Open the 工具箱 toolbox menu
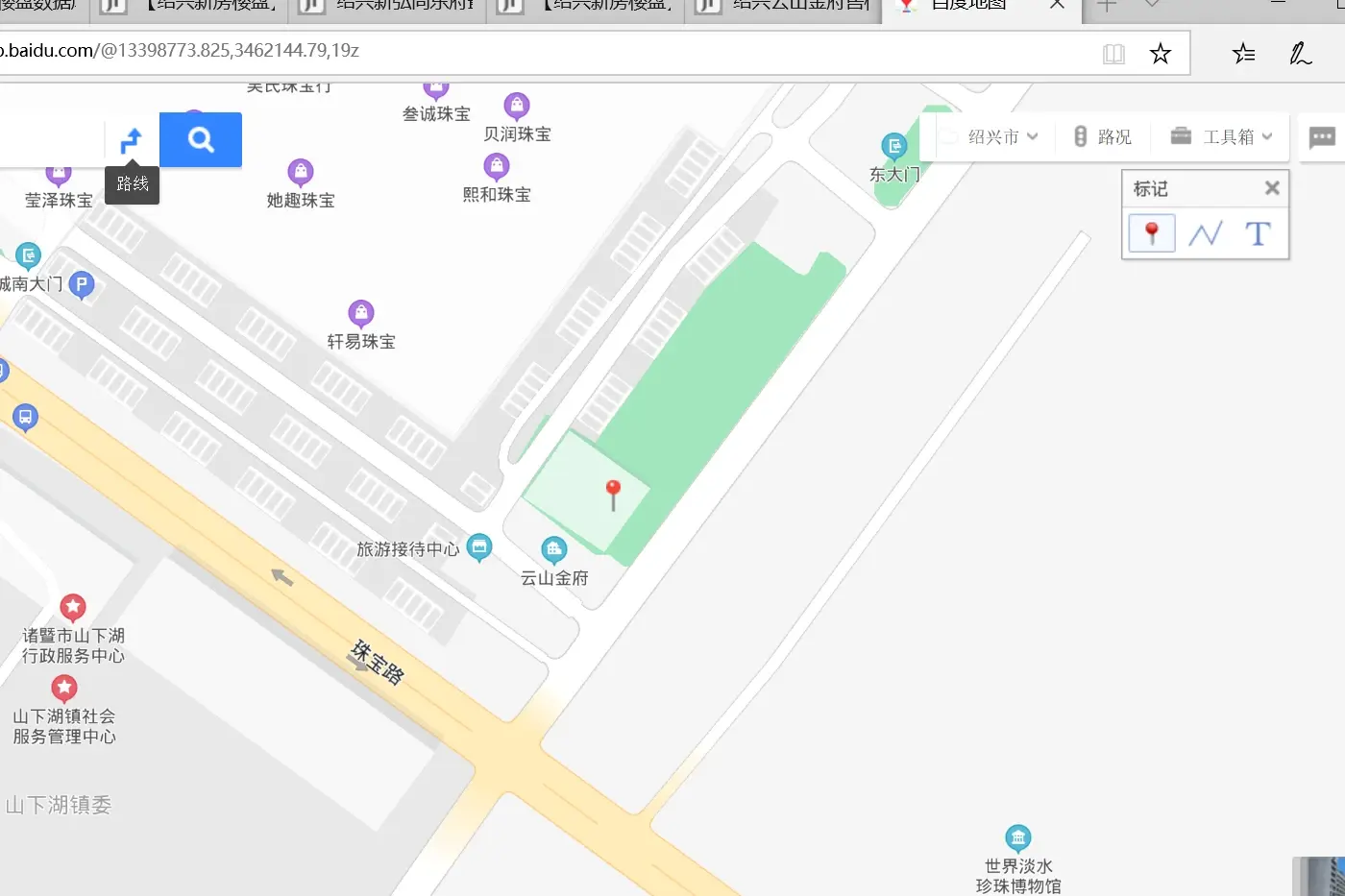This screenshot has width=1345, height=896. pyautogui.click(x=1222, y=137)
